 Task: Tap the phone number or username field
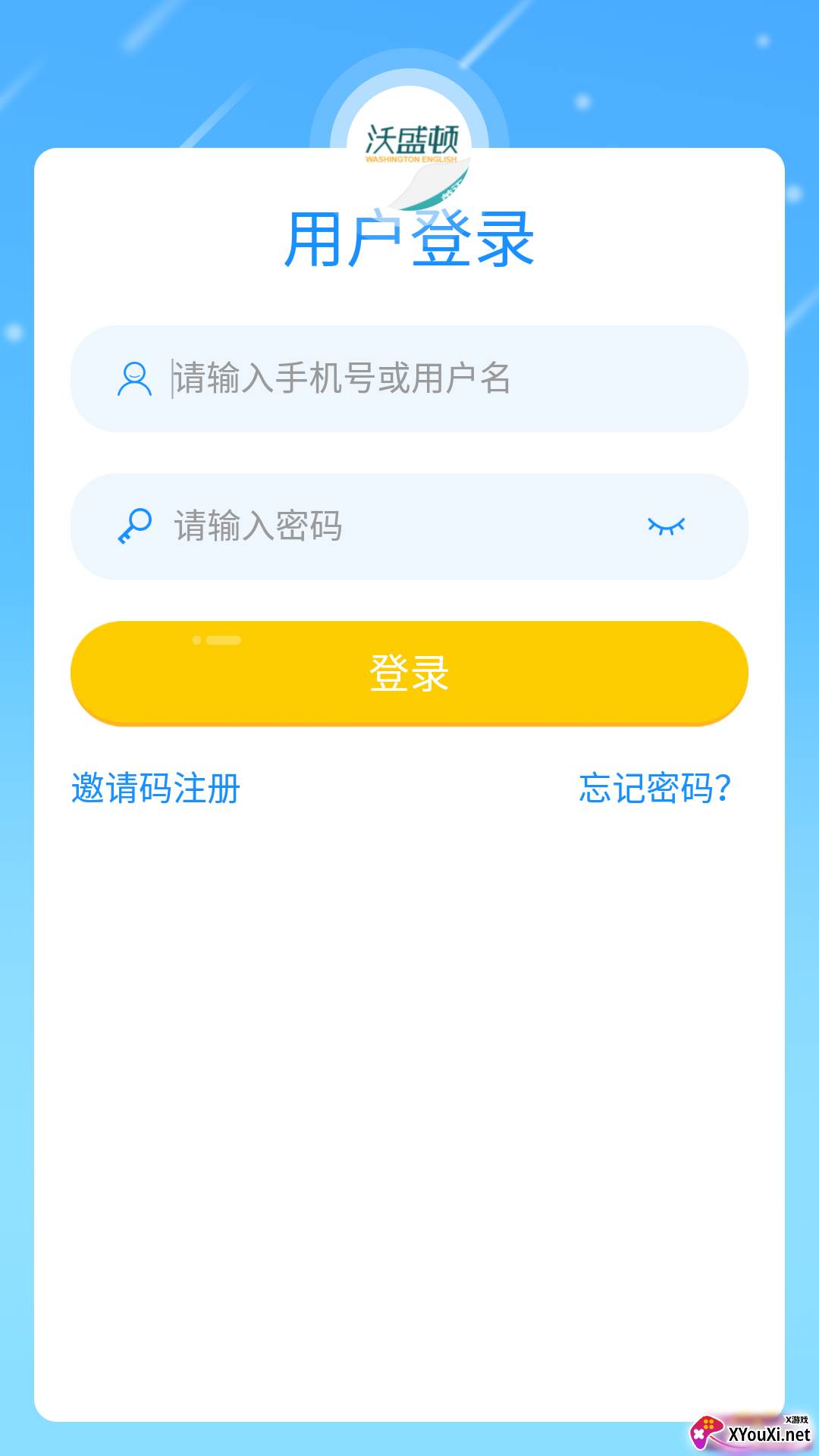(x=409, y=378)
